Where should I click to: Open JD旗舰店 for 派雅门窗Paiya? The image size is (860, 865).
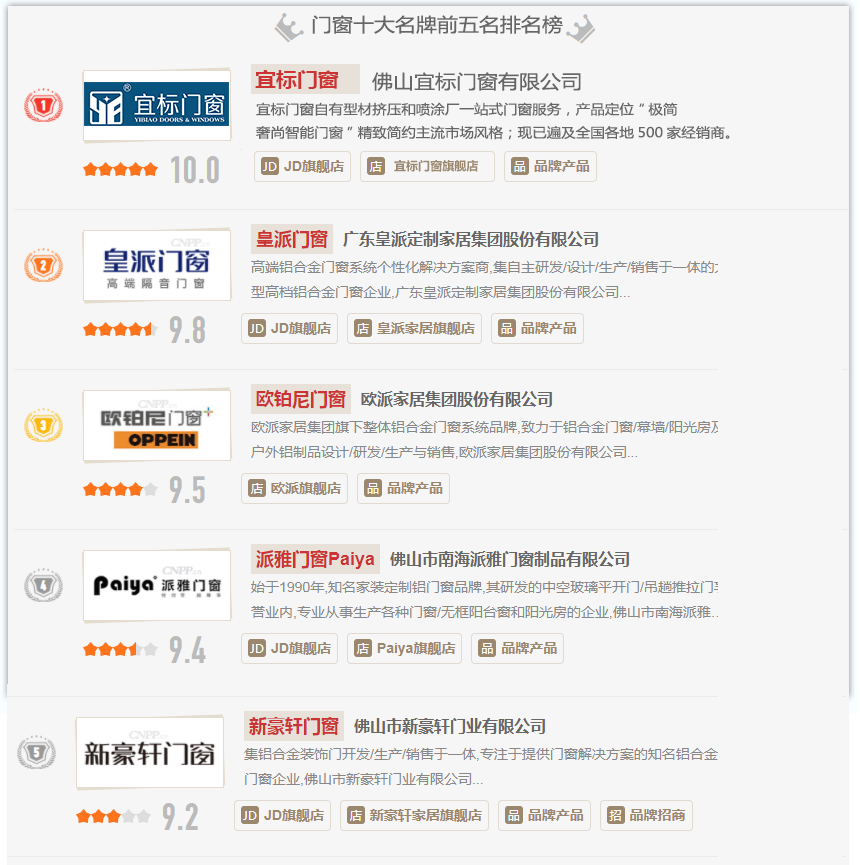(289, 648)
